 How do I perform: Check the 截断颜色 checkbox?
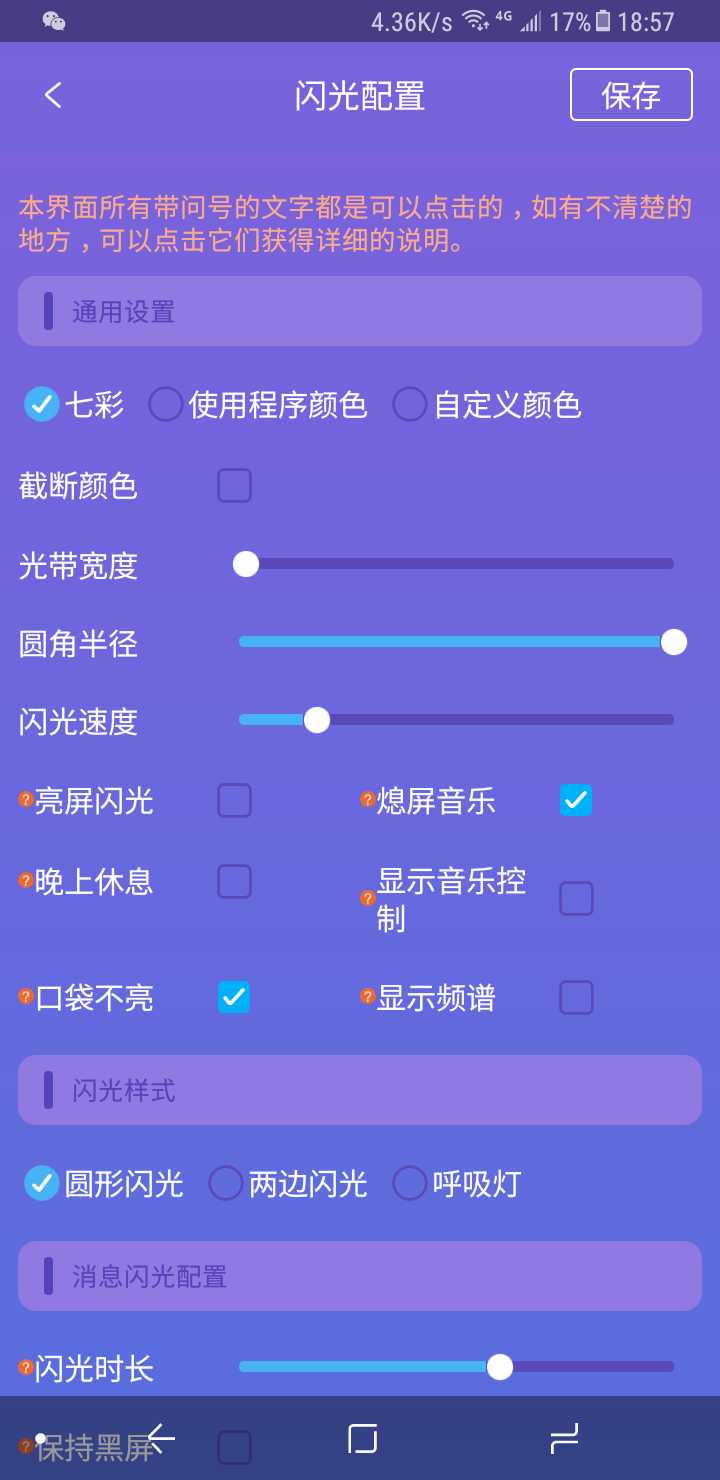[x=235, y=487]
